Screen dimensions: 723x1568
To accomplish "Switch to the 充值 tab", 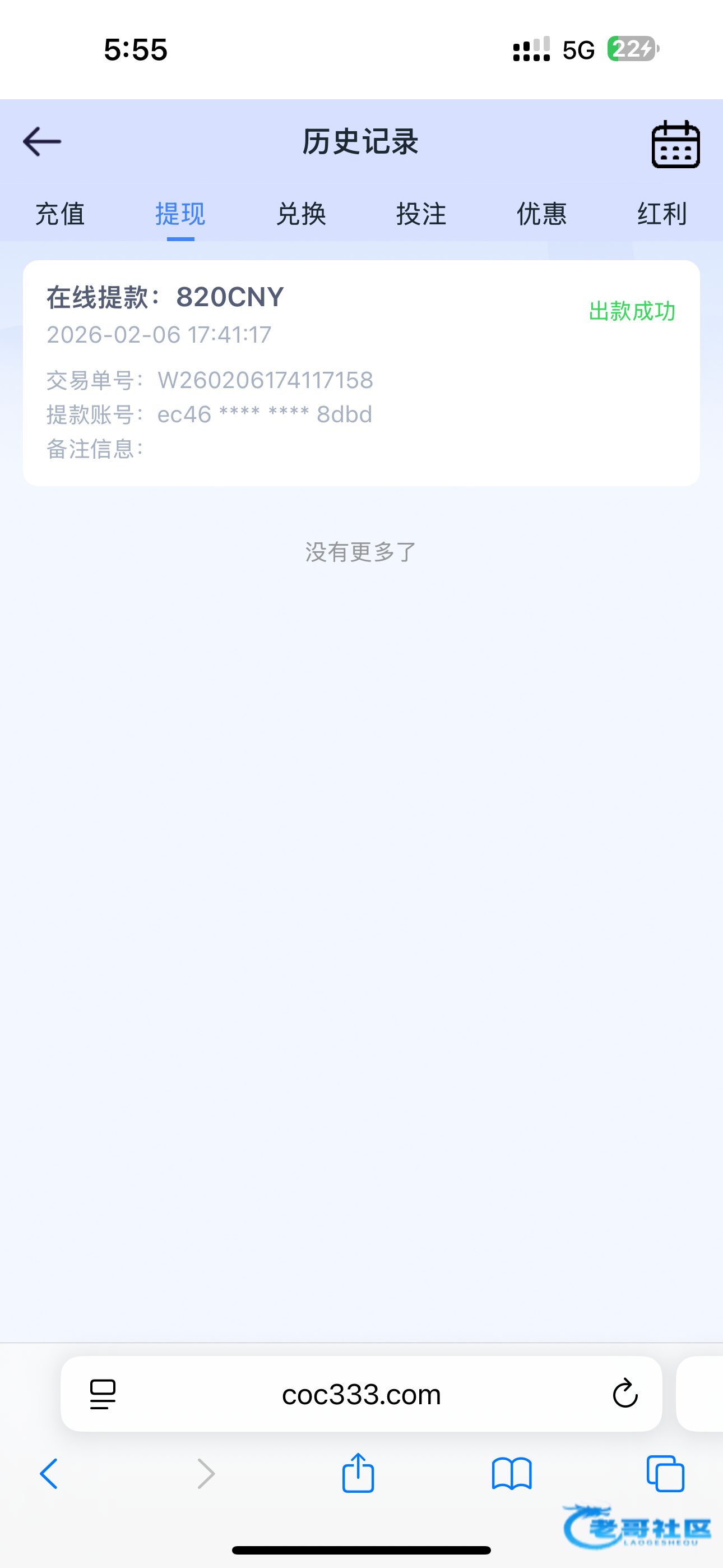I will (x=59, y=214).
